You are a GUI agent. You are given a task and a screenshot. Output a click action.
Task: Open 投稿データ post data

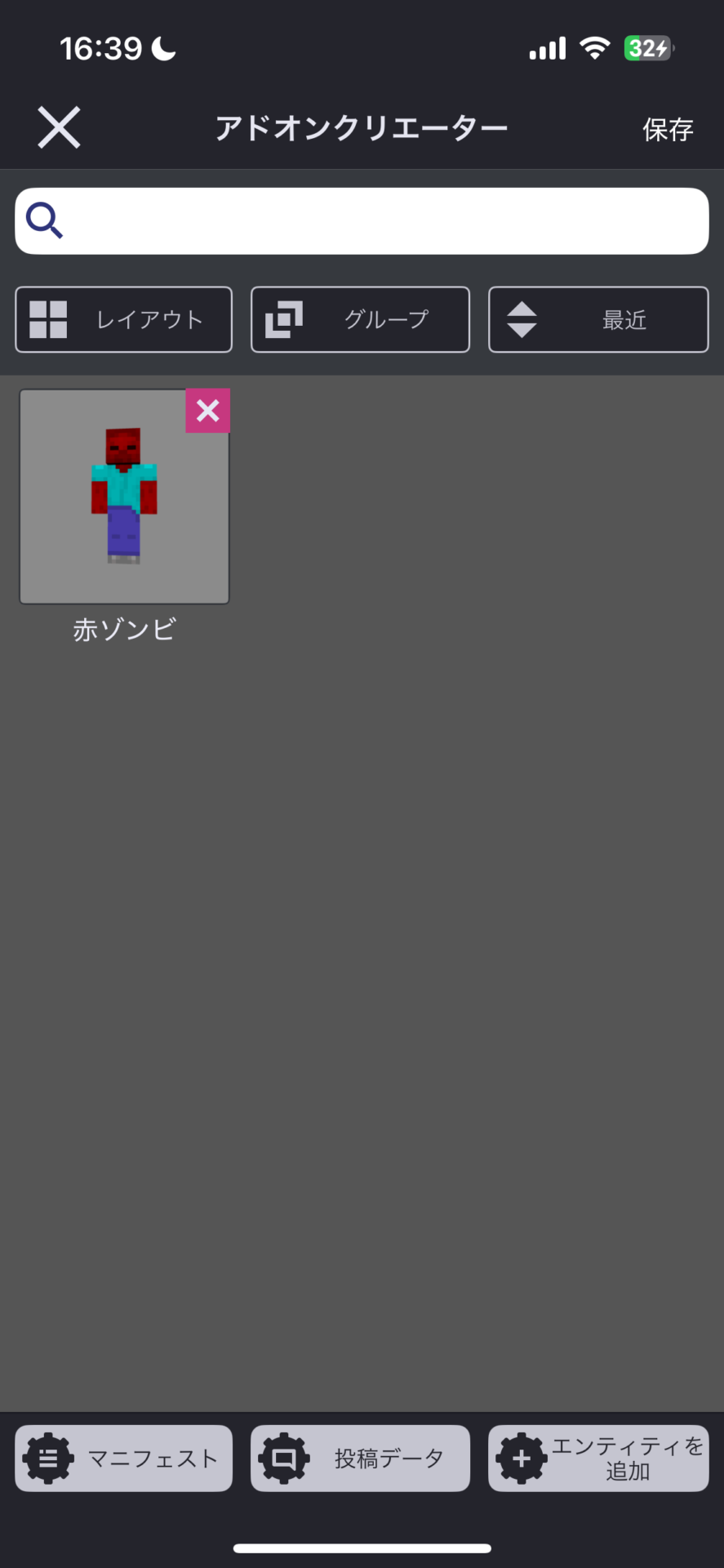[360, 1458]
